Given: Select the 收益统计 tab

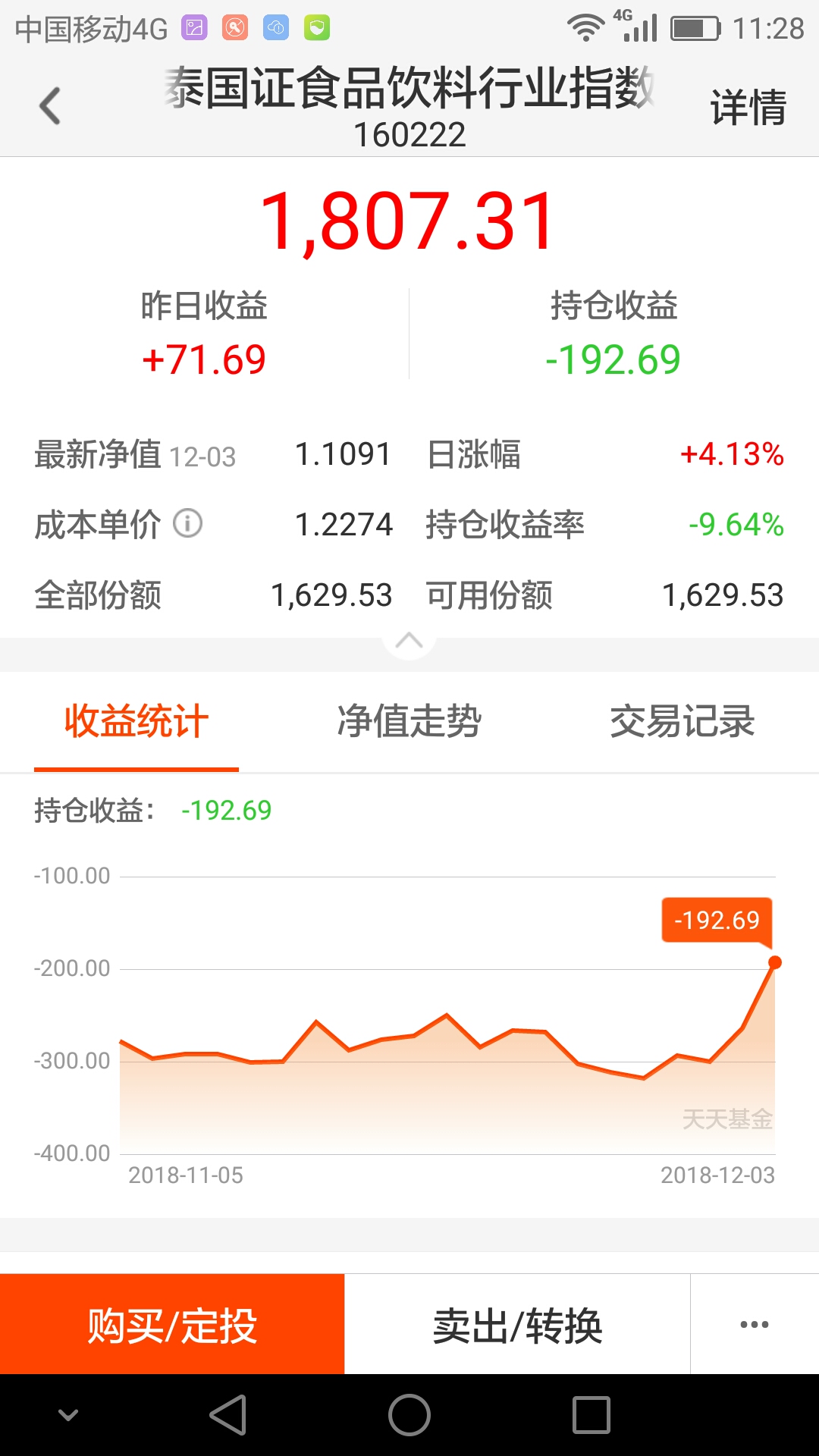Looking at the screenshot, I should [x=136, y=721].
